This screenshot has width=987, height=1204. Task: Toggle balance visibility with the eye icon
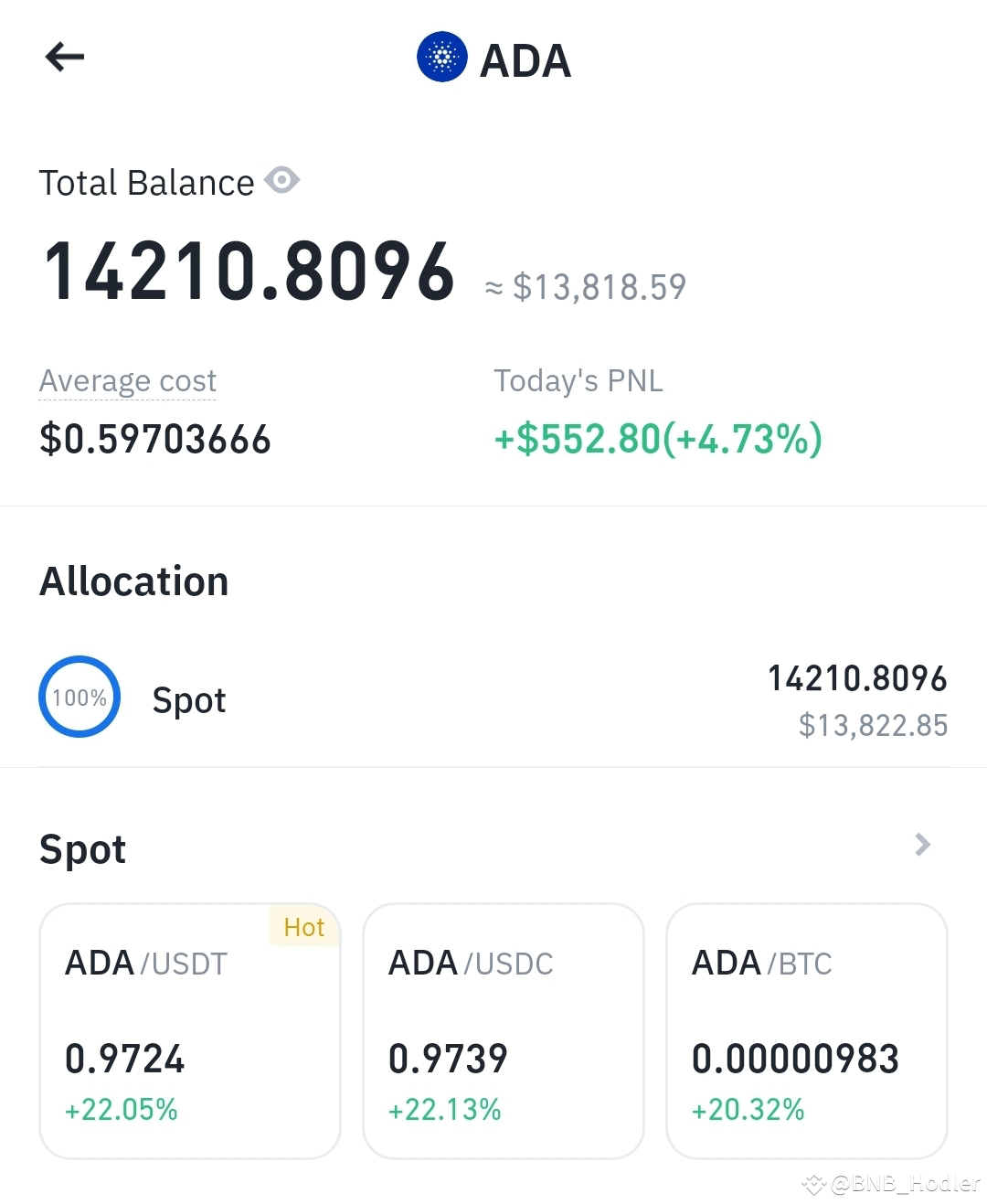281,181
